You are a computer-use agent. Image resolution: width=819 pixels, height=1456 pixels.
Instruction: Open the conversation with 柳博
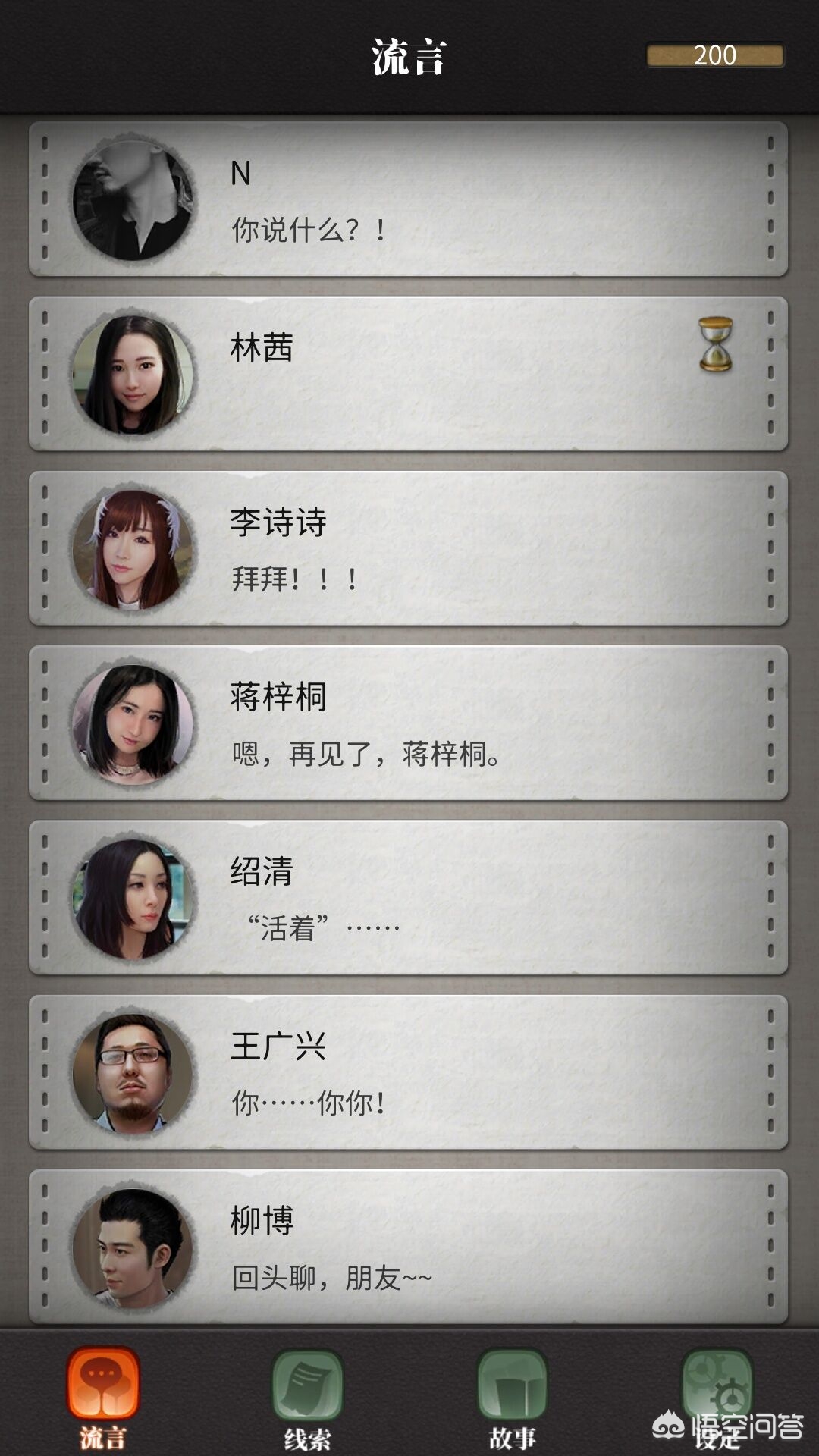coord(408,1247)
